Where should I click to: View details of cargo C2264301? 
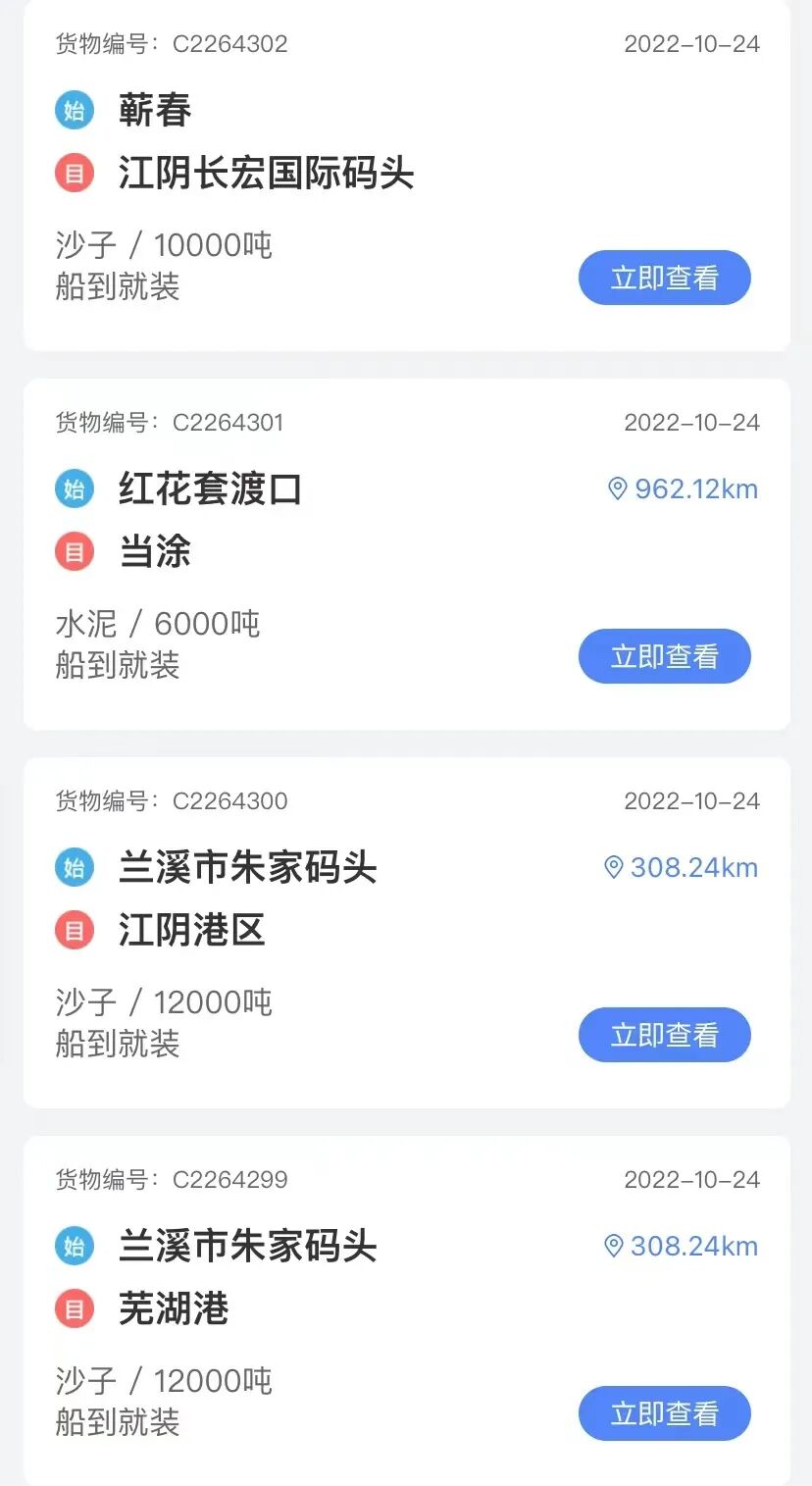(x=664, y=657)
